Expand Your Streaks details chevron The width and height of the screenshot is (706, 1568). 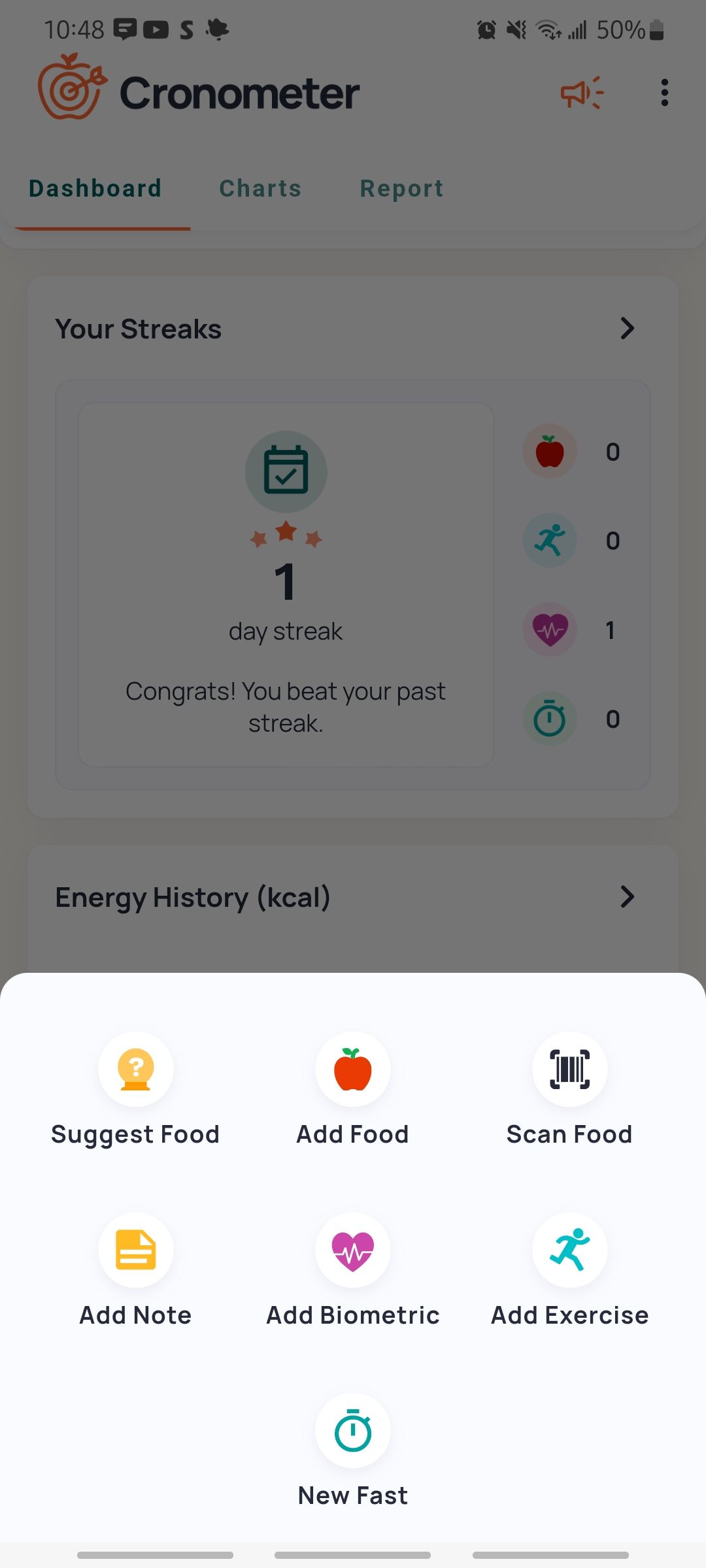[x=627, y=329]
